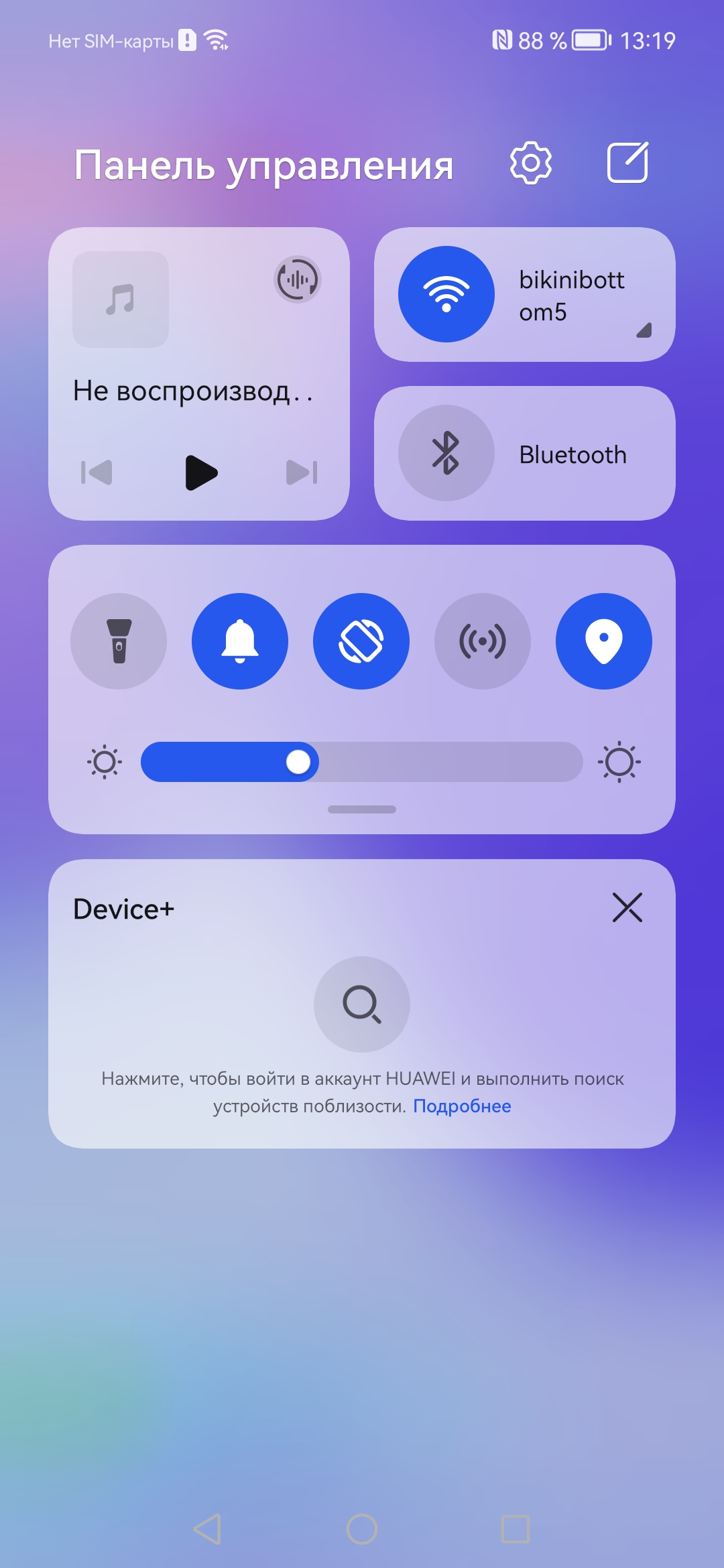Expand Wi-Fi network list arrow
Viewport: 724px width, 1568px height.
[644, 330]
